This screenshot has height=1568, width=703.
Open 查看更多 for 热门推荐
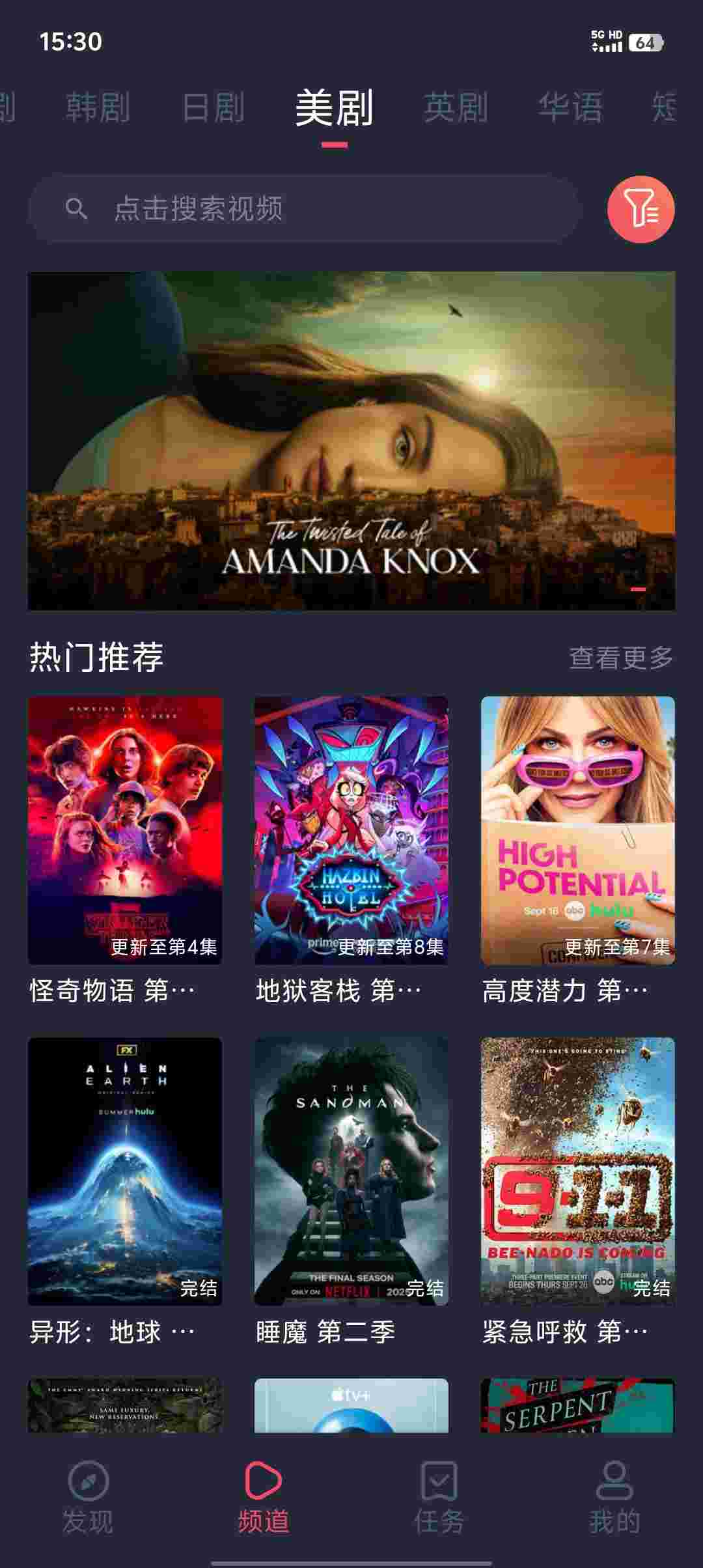(x=621, y=658)
